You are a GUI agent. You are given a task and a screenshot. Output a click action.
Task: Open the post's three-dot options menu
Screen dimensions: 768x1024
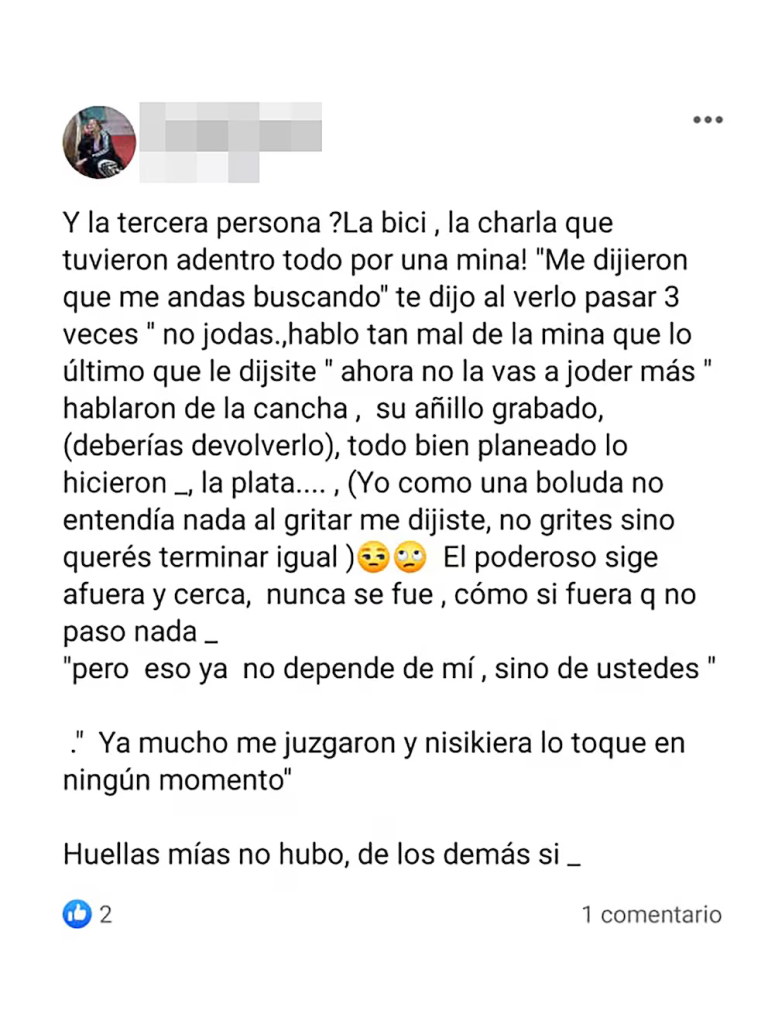pyautogui.click(x=707, y=120)
